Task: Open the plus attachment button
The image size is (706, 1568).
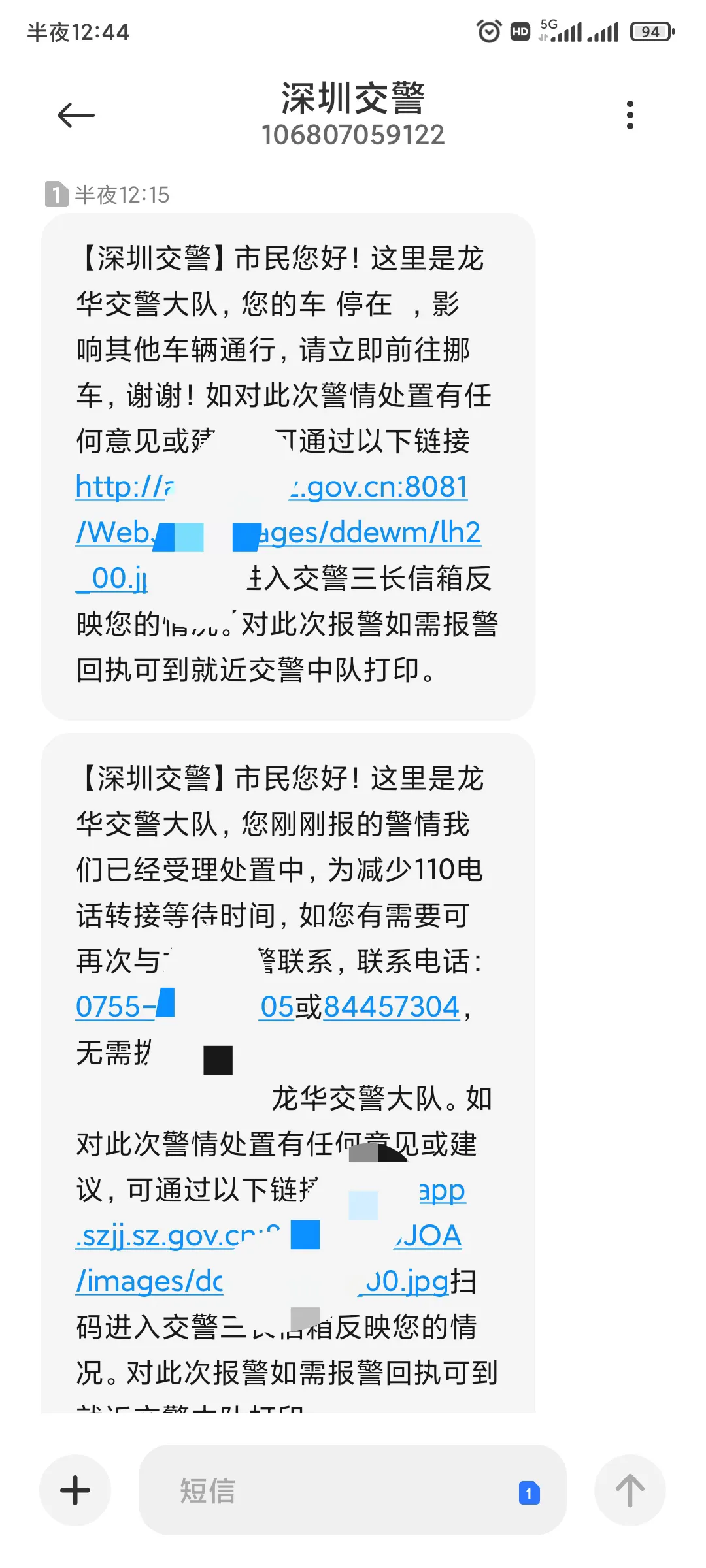Action: [75, 1490]
